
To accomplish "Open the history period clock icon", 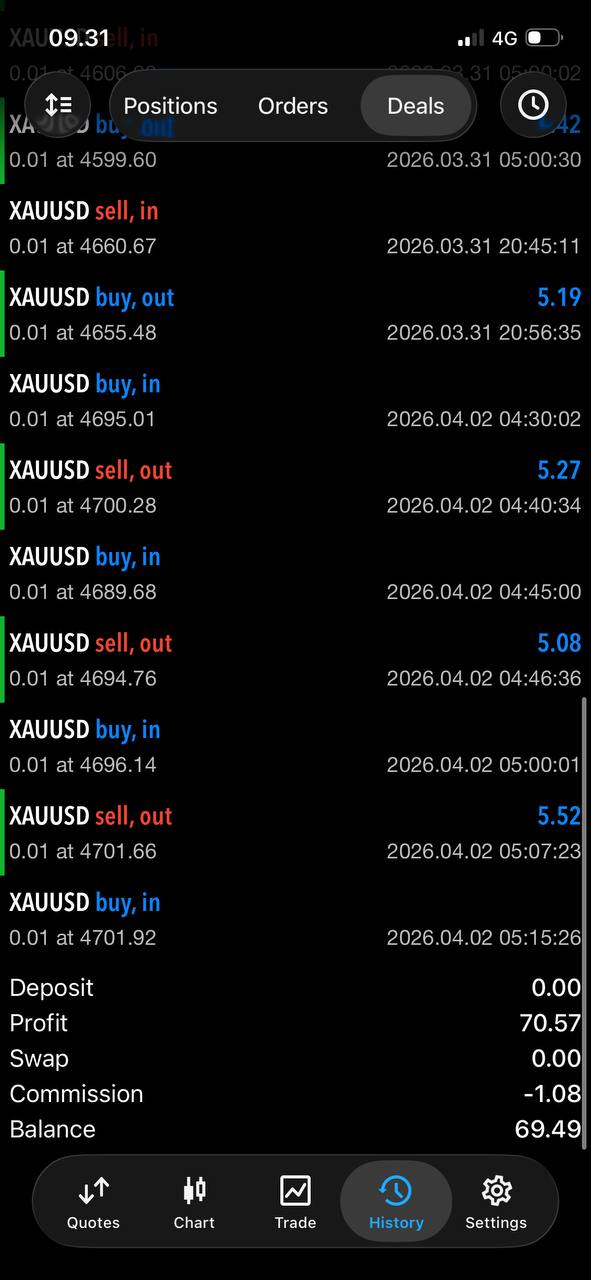I will (x=533, y=105).
